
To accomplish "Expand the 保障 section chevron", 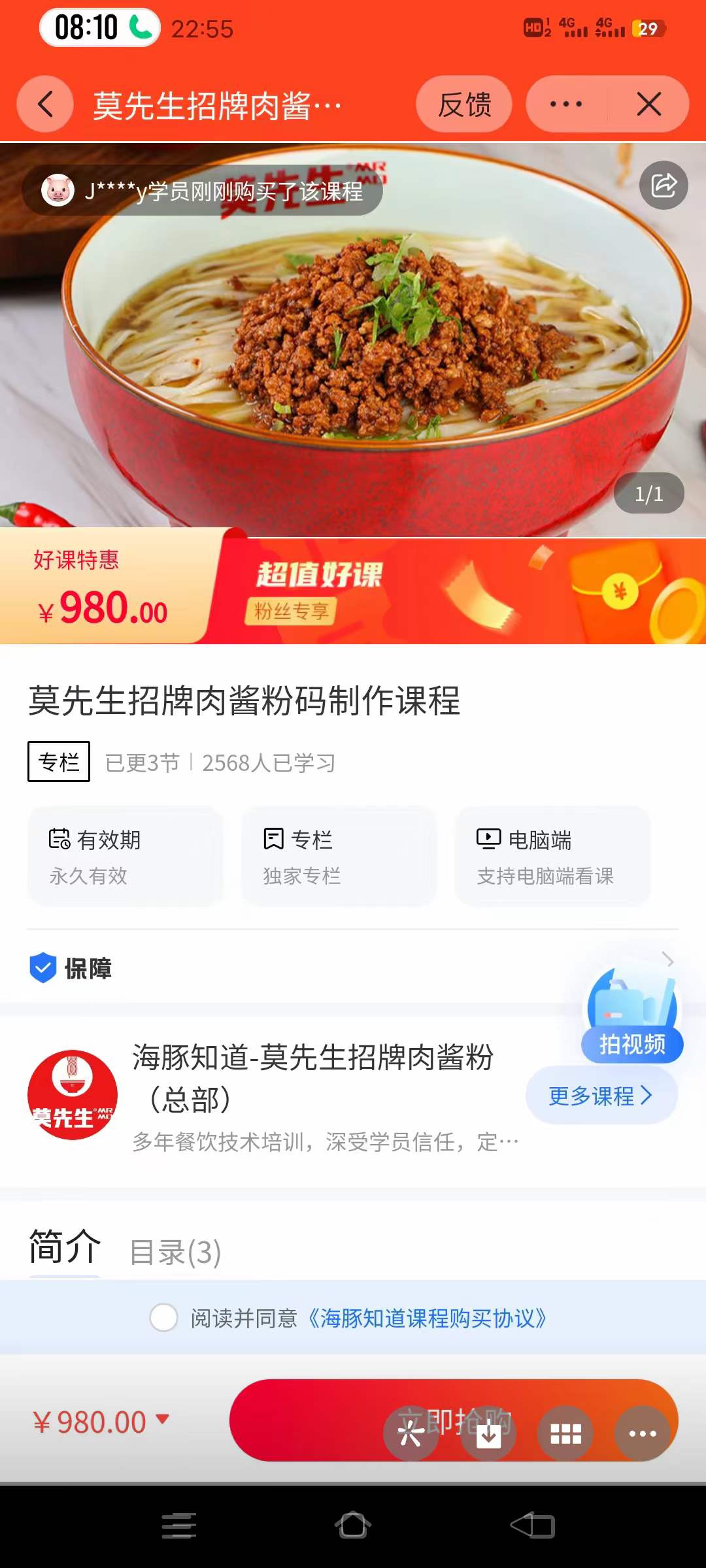I will pos(667,960).
